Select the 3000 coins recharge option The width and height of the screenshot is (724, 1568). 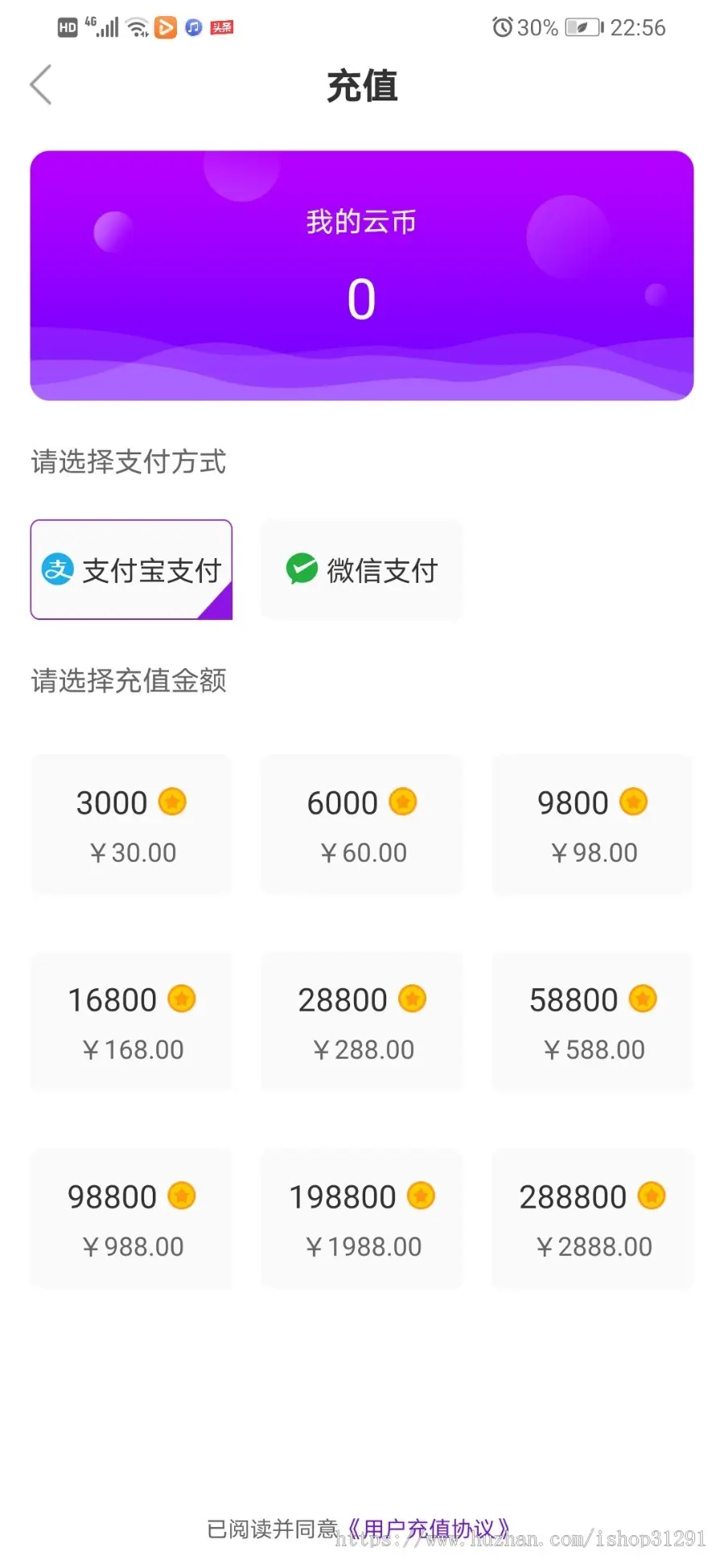130,824
